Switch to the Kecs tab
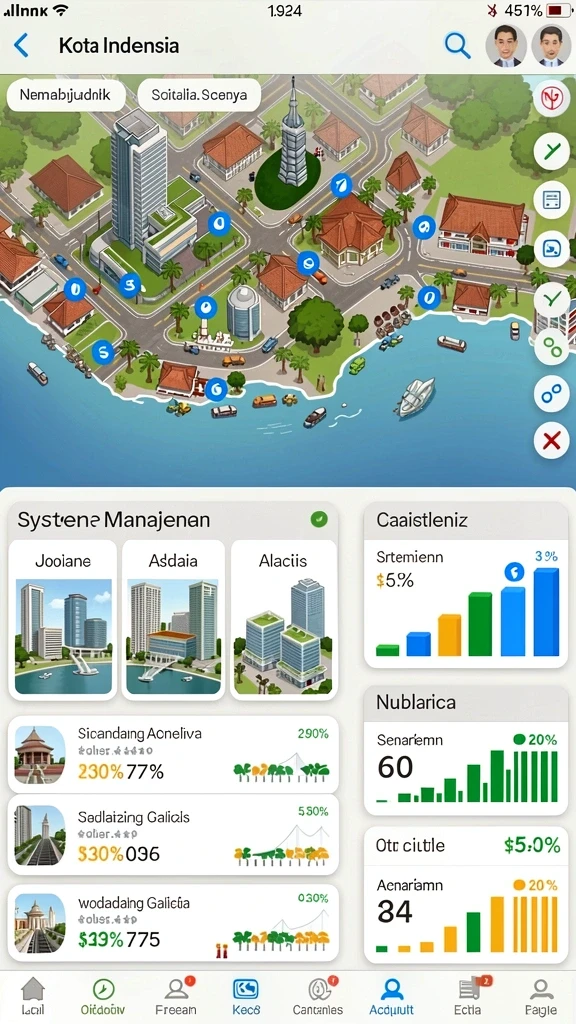 246,997
